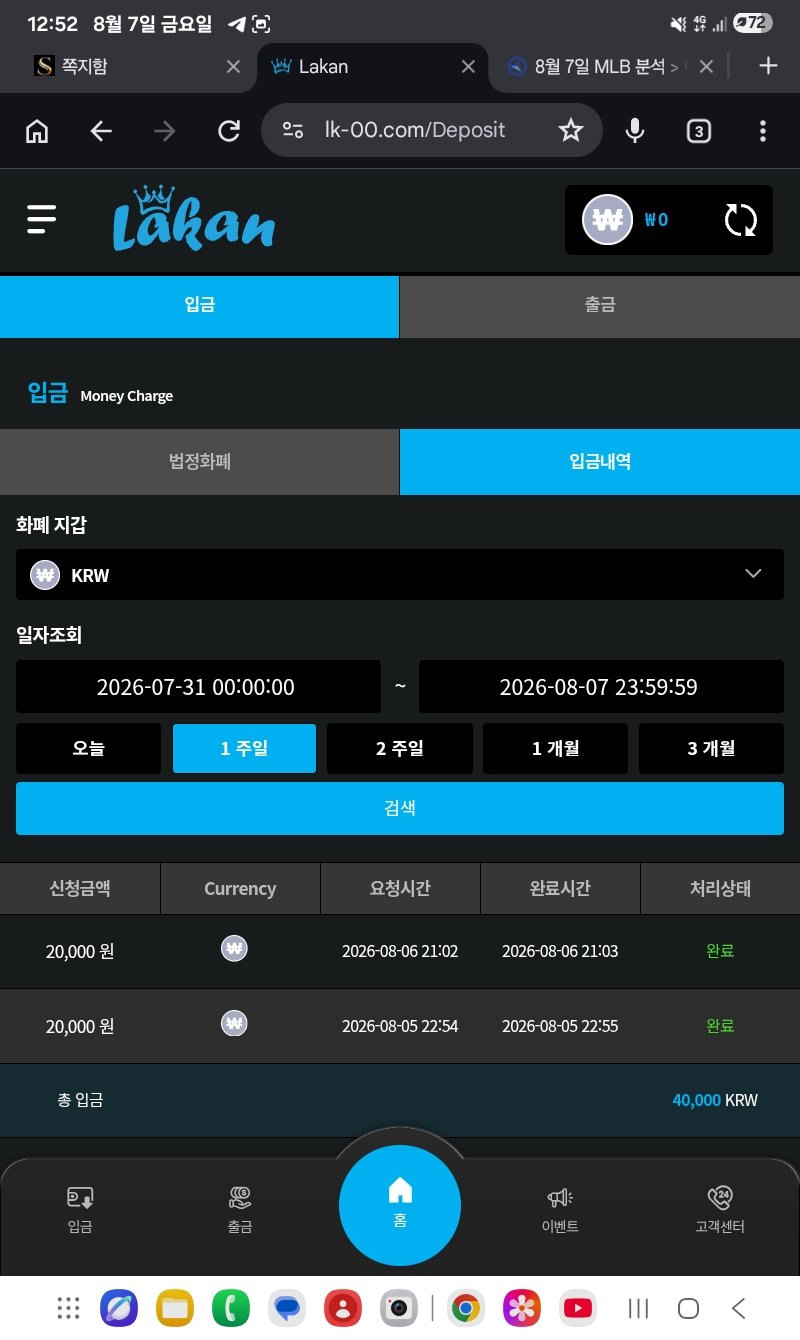Choose the 오늘 date range
This screenshot has height=1340, width=800.
[88, 749]
